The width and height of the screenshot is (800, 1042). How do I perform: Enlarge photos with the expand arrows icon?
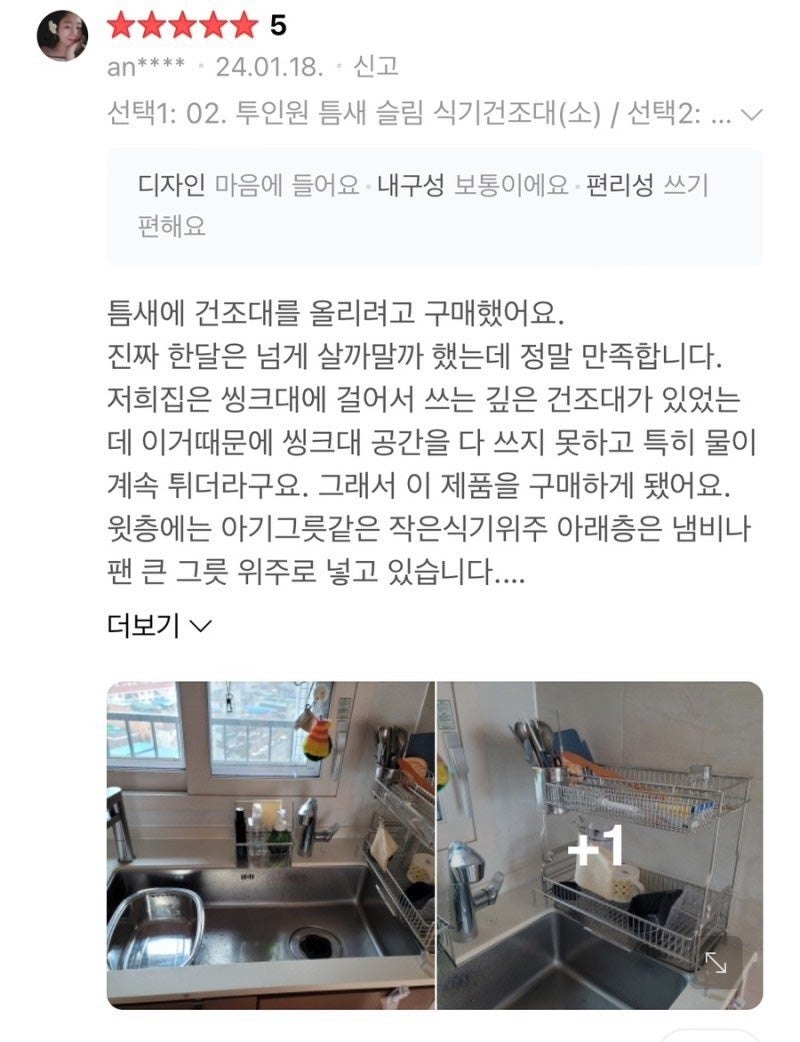coord(717,962)
